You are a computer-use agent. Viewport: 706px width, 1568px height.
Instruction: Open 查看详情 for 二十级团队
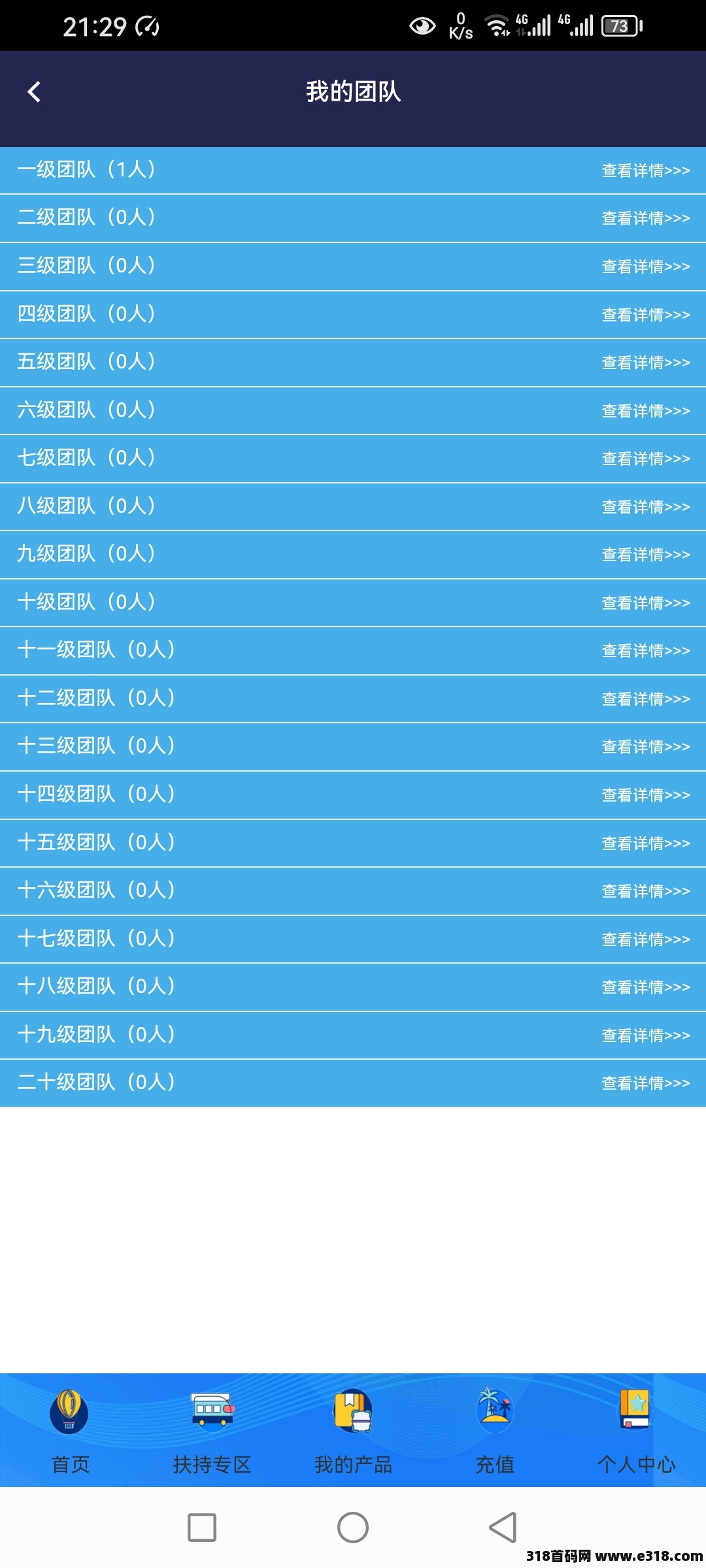tap(645, 1083)
